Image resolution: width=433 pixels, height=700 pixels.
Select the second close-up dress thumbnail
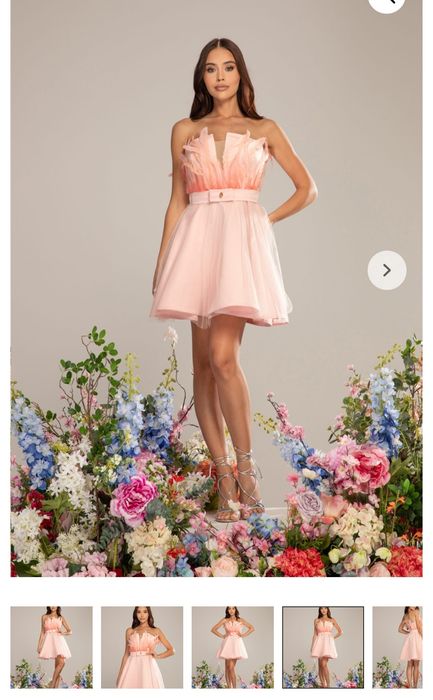coord(142,647)
